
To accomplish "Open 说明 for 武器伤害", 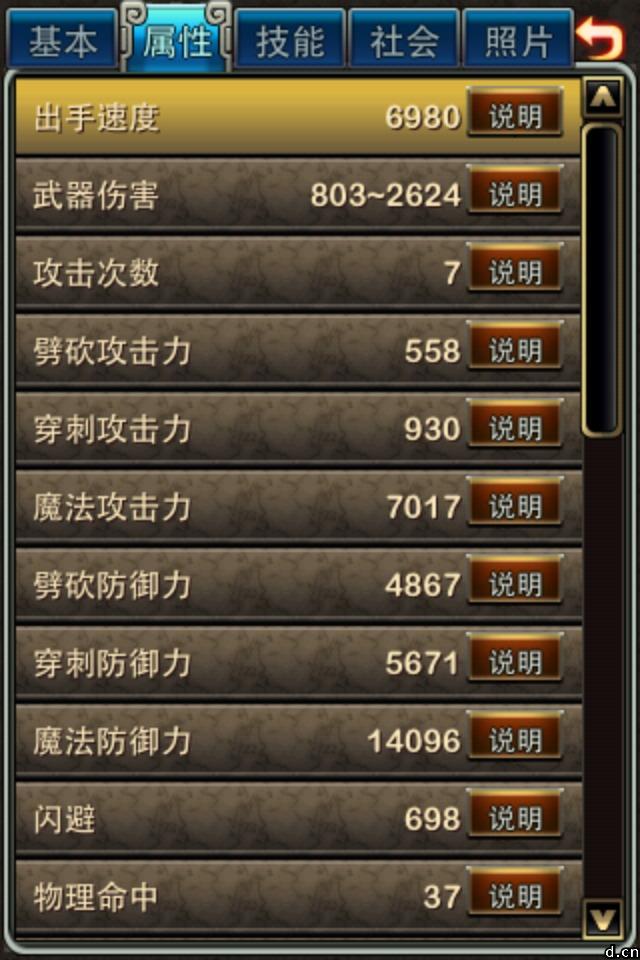I will (515, 195).
